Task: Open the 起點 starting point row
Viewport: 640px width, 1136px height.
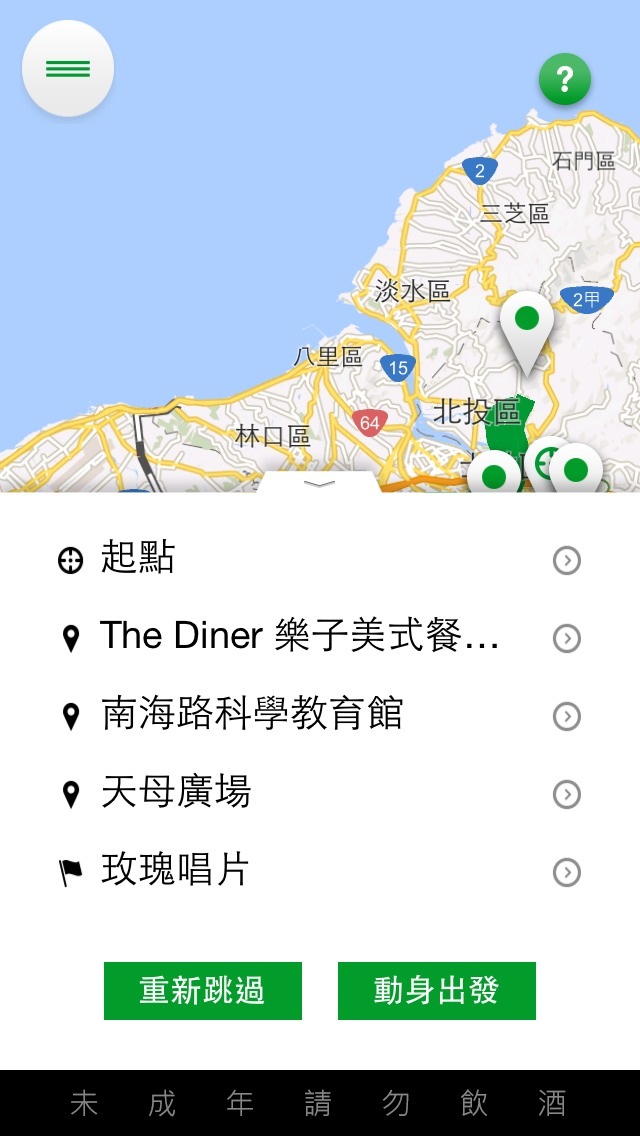Action: (x=318, y=559)
